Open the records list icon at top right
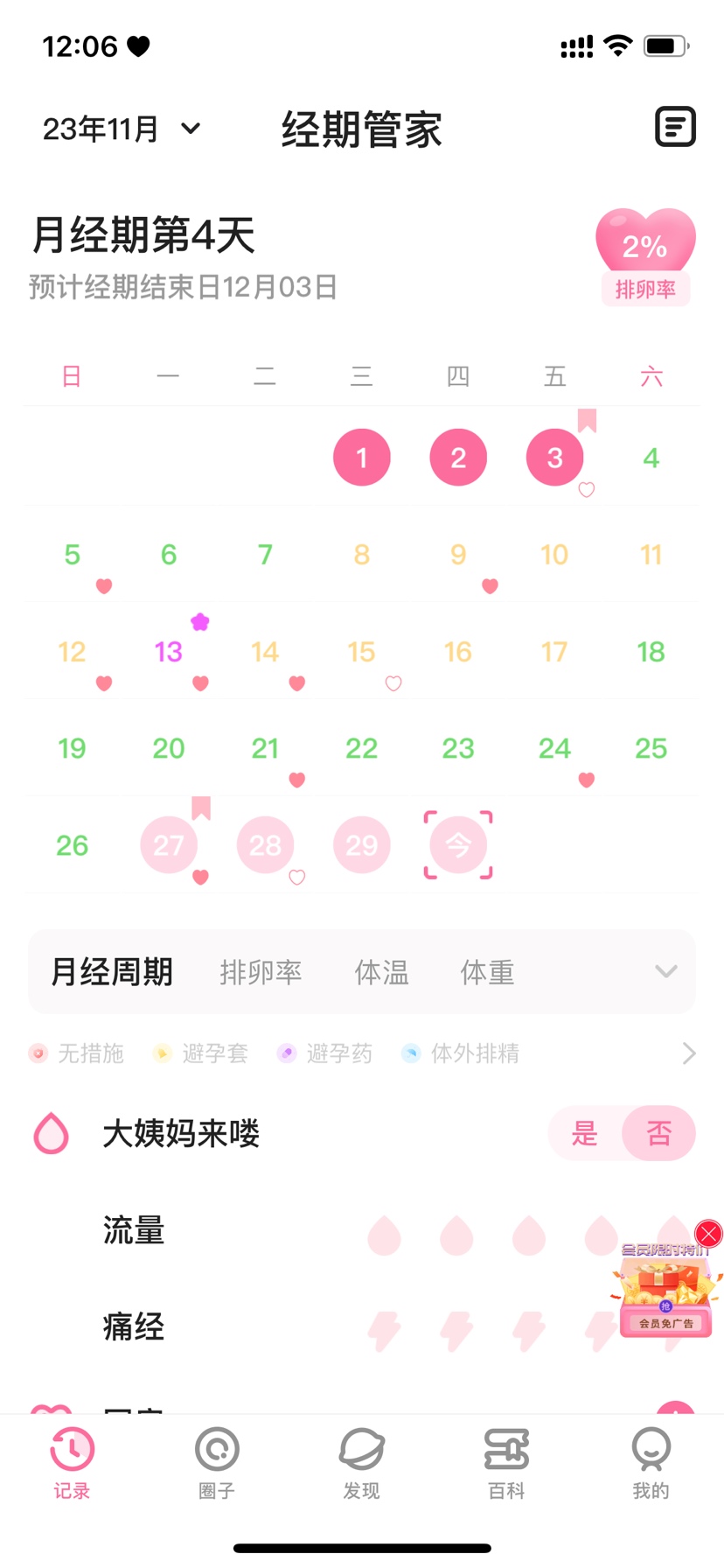The width and height of the screenshot is (724, 1568). 675,128
